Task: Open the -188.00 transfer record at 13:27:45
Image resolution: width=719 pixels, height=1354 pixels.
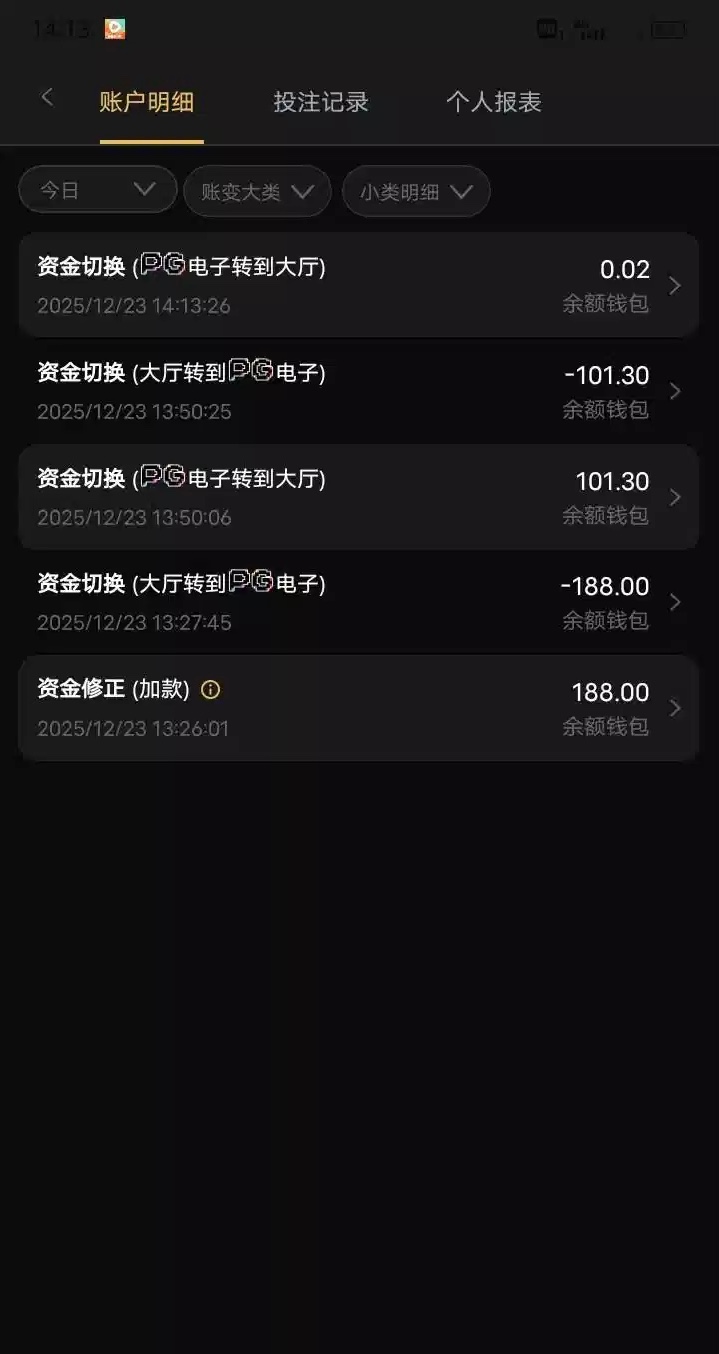Action: [358, 602]
